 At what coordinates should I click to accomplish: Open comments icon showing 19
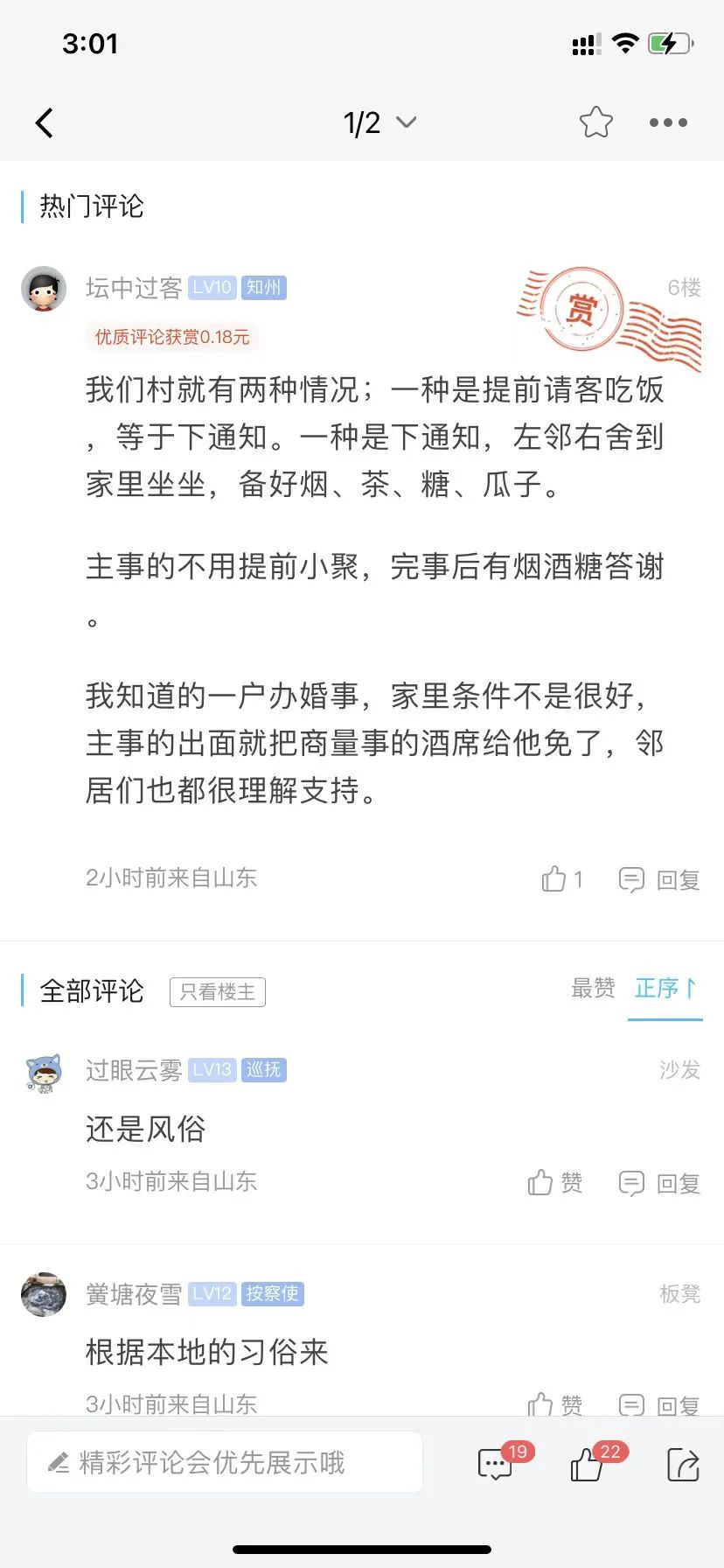[497, 1464]
